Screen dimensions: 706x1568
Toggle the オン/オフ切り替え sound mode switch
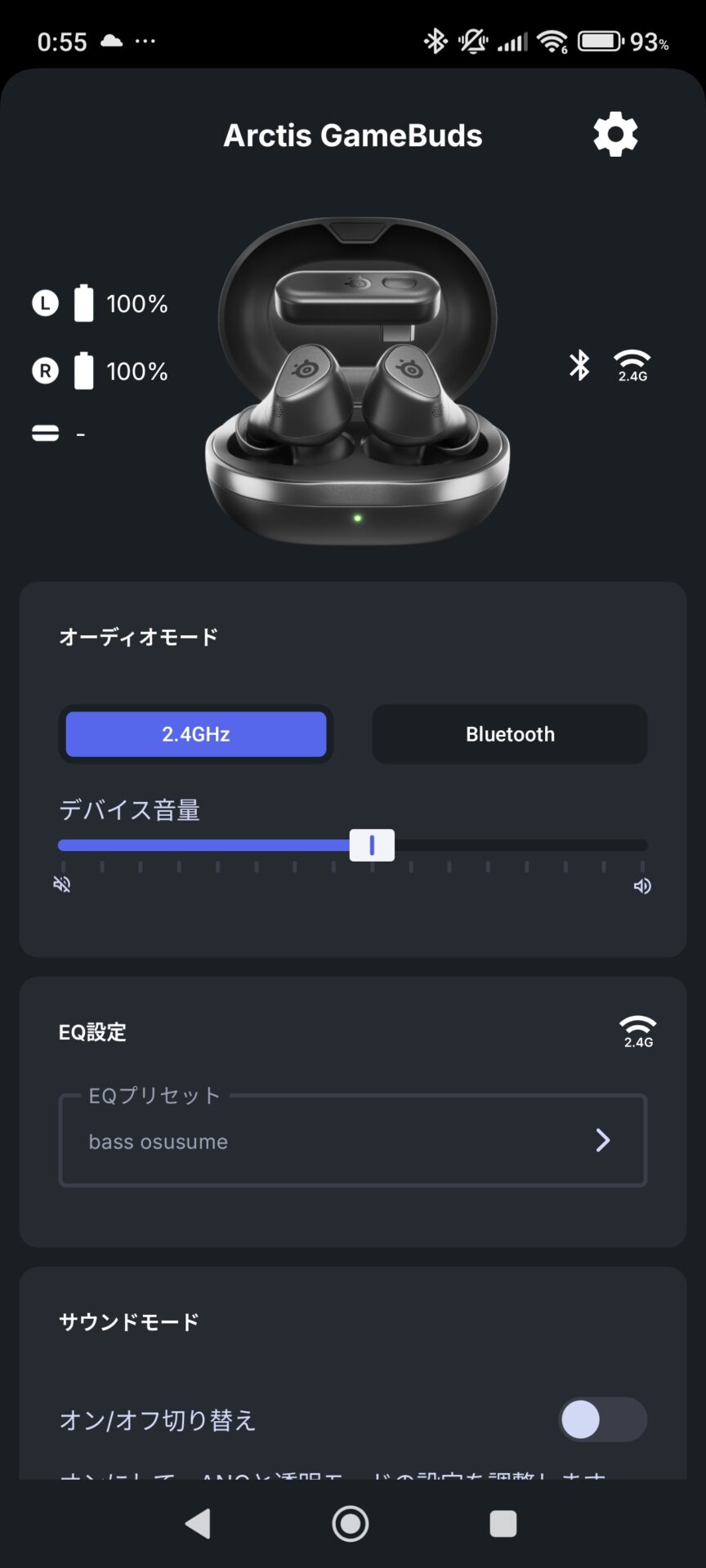click(x=602, y=1419)
